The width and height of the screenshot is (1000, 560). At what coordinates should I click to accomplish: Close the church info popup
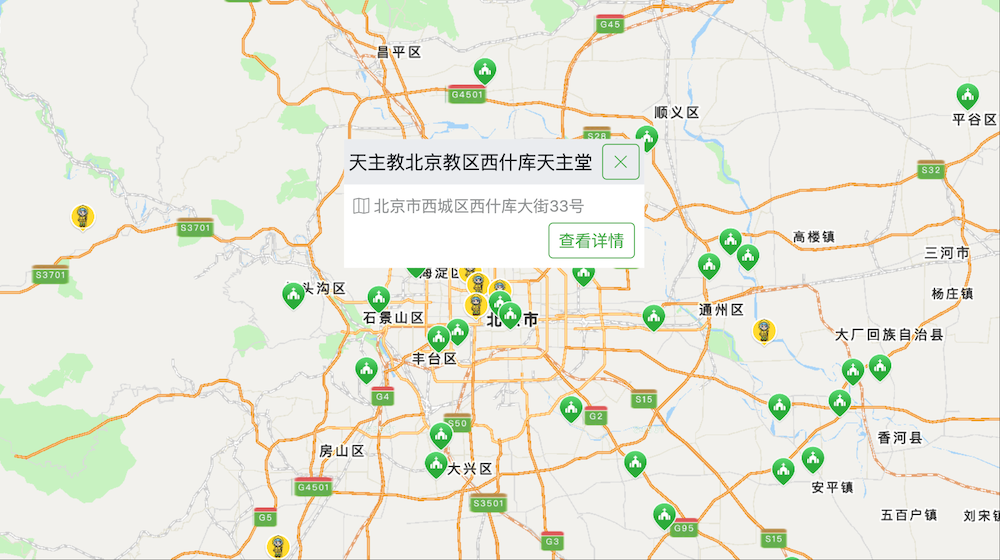621,162
